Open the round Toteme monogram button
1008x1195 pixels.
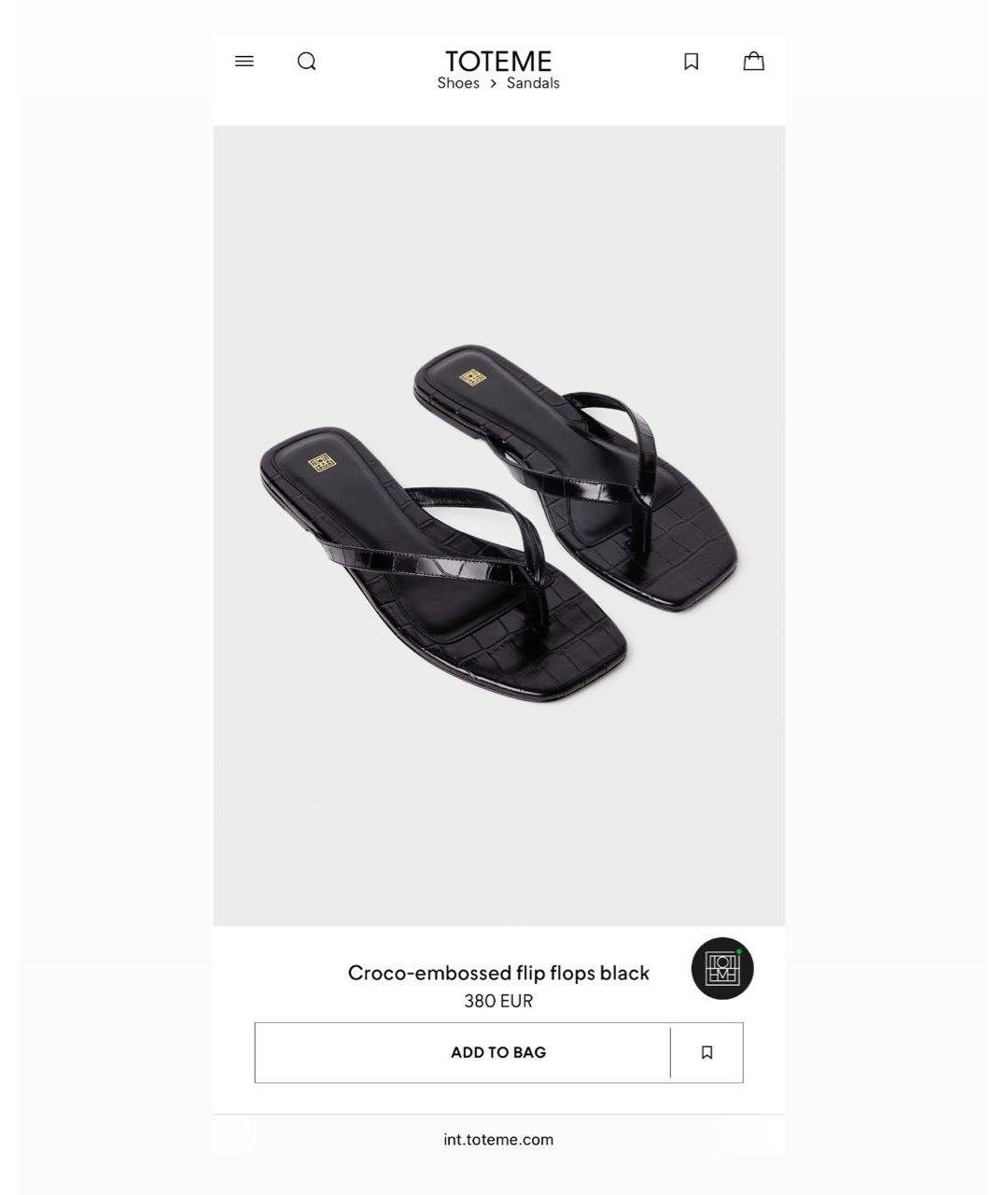tap(721, 968)
